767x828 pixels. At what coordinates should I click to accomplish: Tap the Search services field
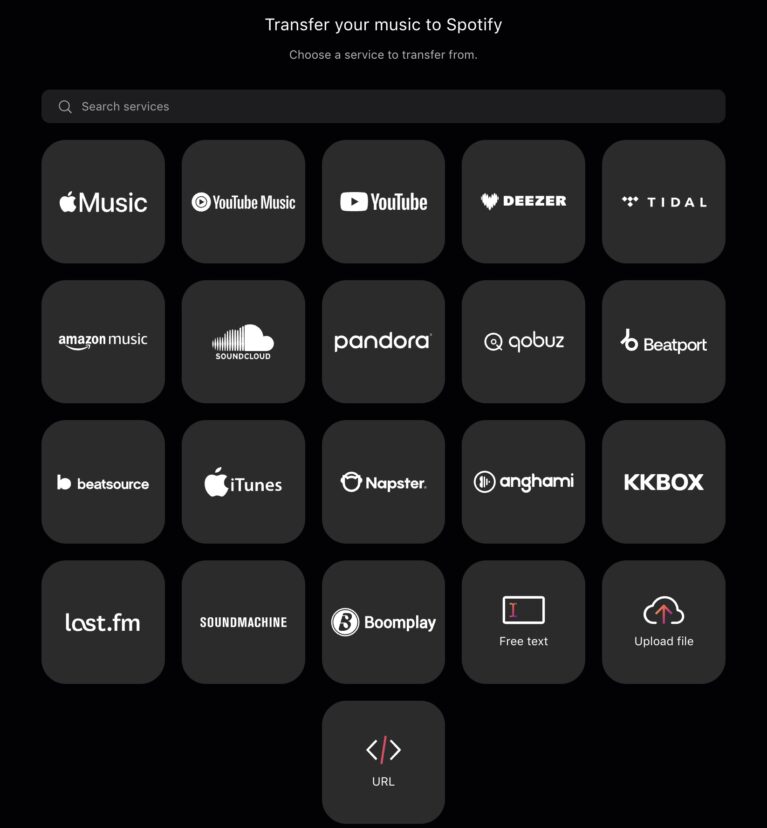(383, 106)
